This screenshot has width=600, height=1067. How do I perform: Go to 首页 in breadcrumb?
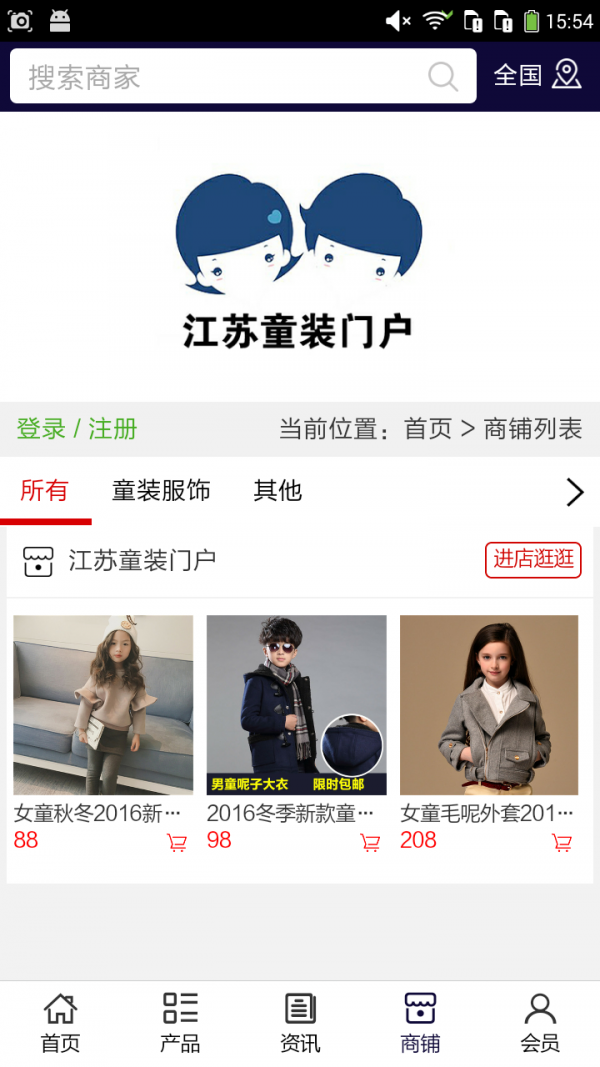click(428, 429)
